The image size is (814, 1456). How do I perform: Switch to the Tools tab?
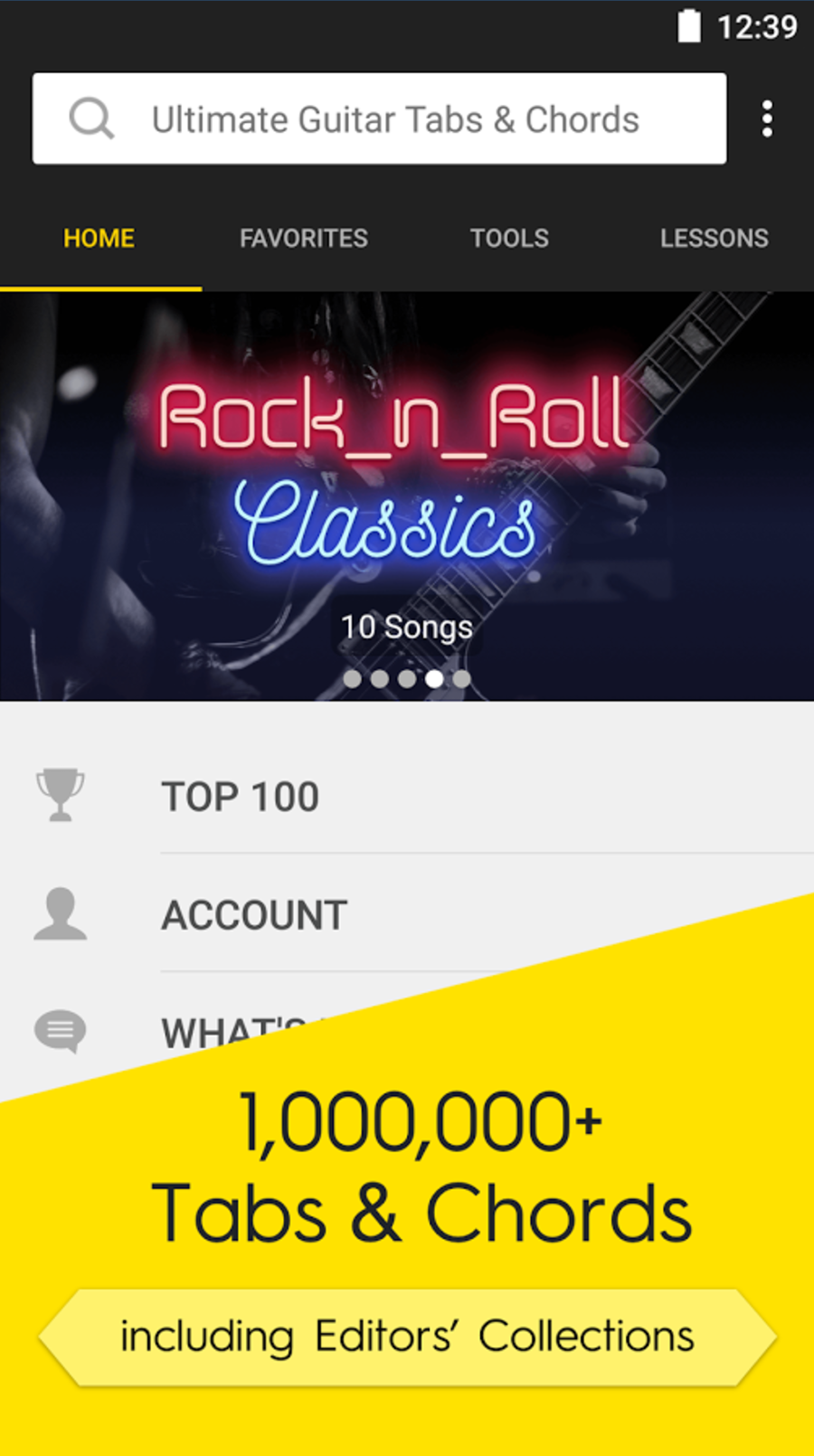pos(509,238)
